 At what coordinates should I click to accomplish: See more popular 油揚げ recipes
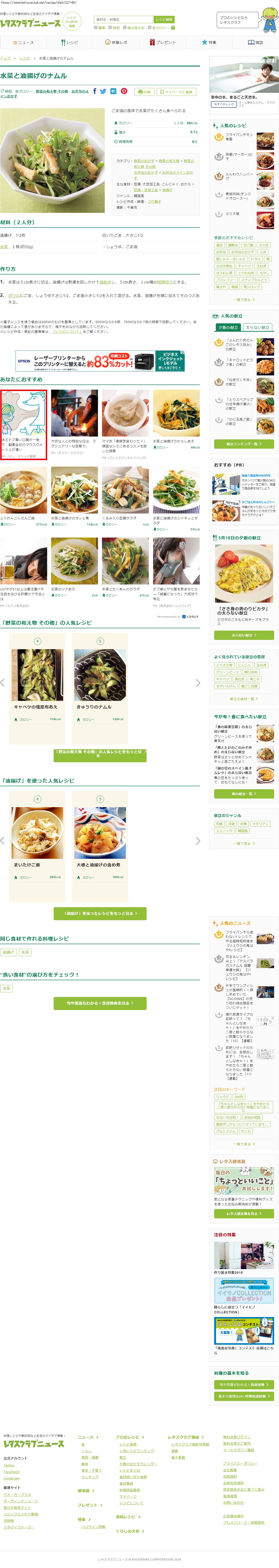pyautogui.click(x=100, y=913)
